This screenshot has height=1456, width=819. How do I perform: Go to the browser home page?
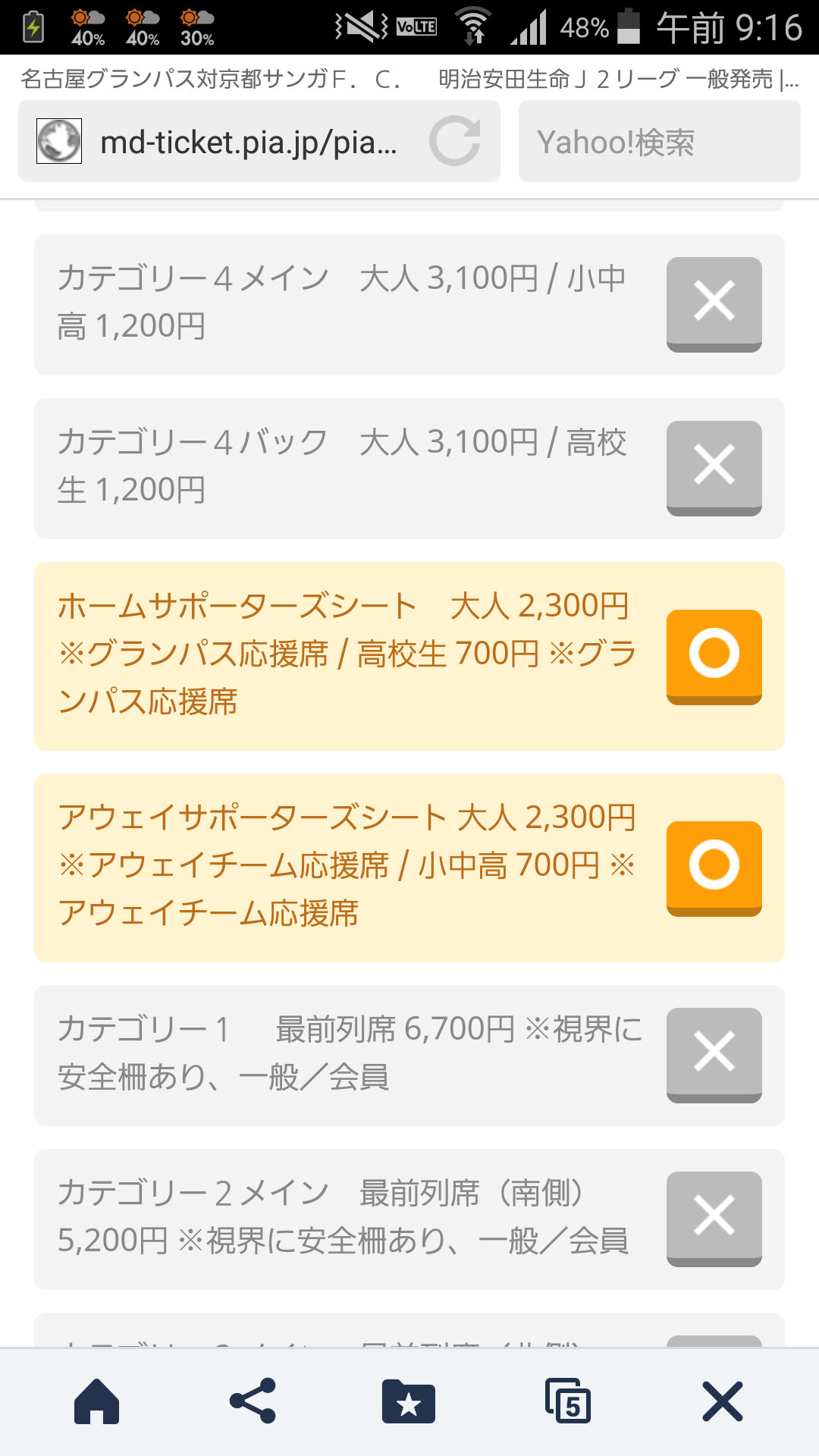pos(96,1401)
